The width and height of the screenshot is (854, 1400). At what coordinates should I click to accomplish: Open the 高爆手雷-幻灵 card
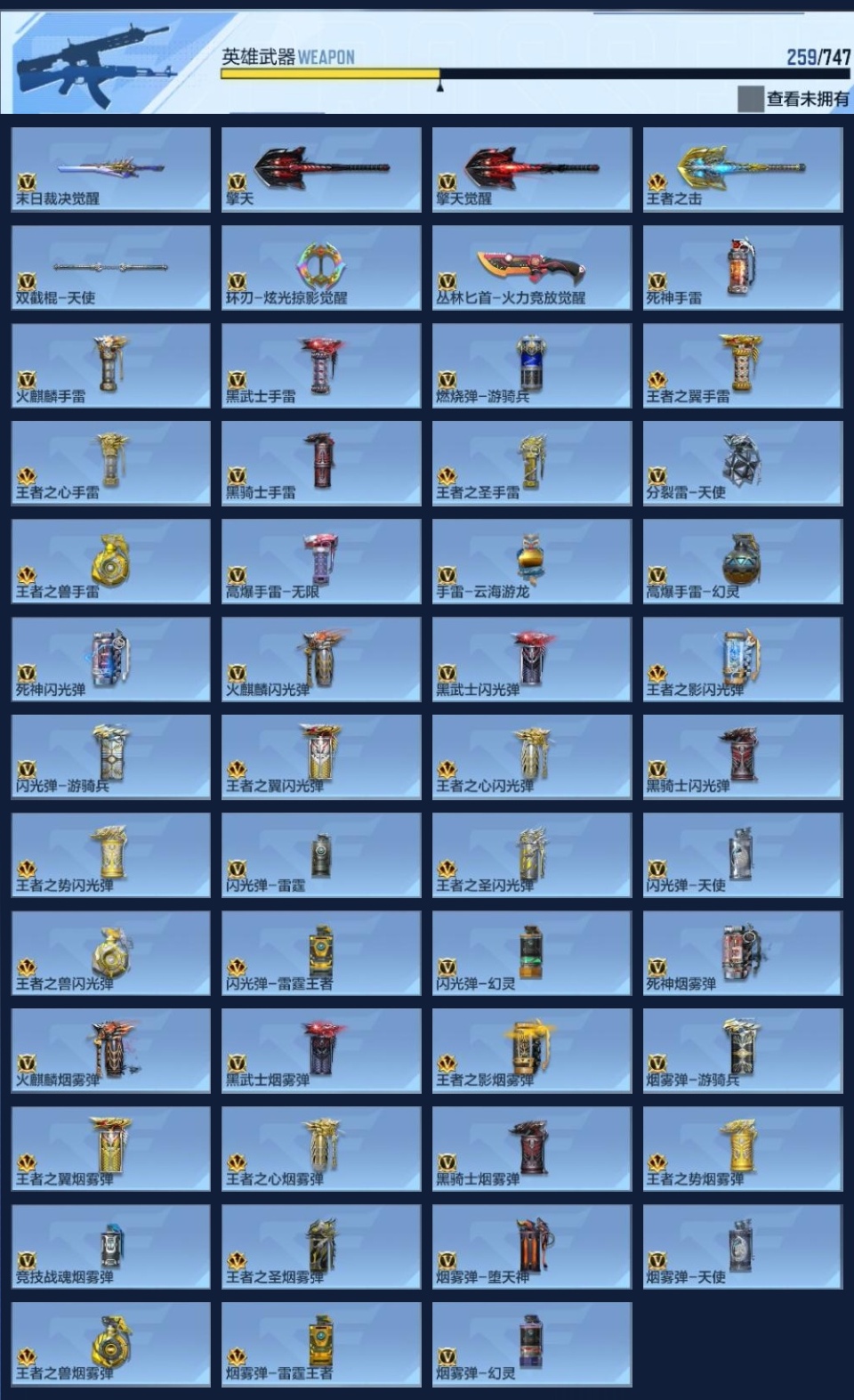[x=743, y=561]
